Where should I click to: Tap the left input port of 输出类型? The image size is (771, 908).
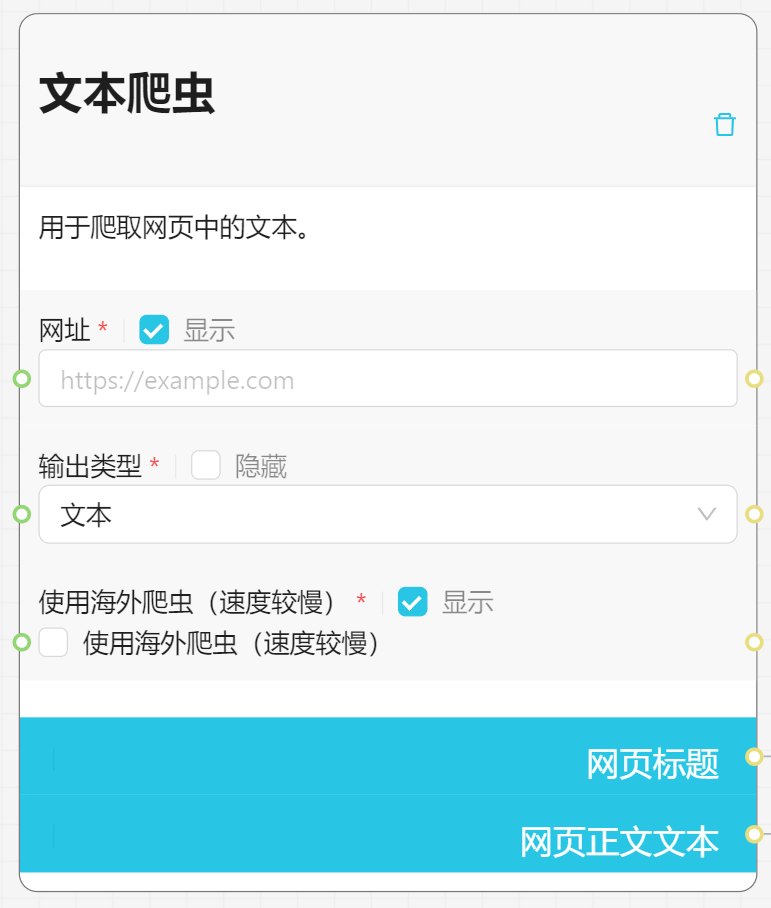(22, 514)
